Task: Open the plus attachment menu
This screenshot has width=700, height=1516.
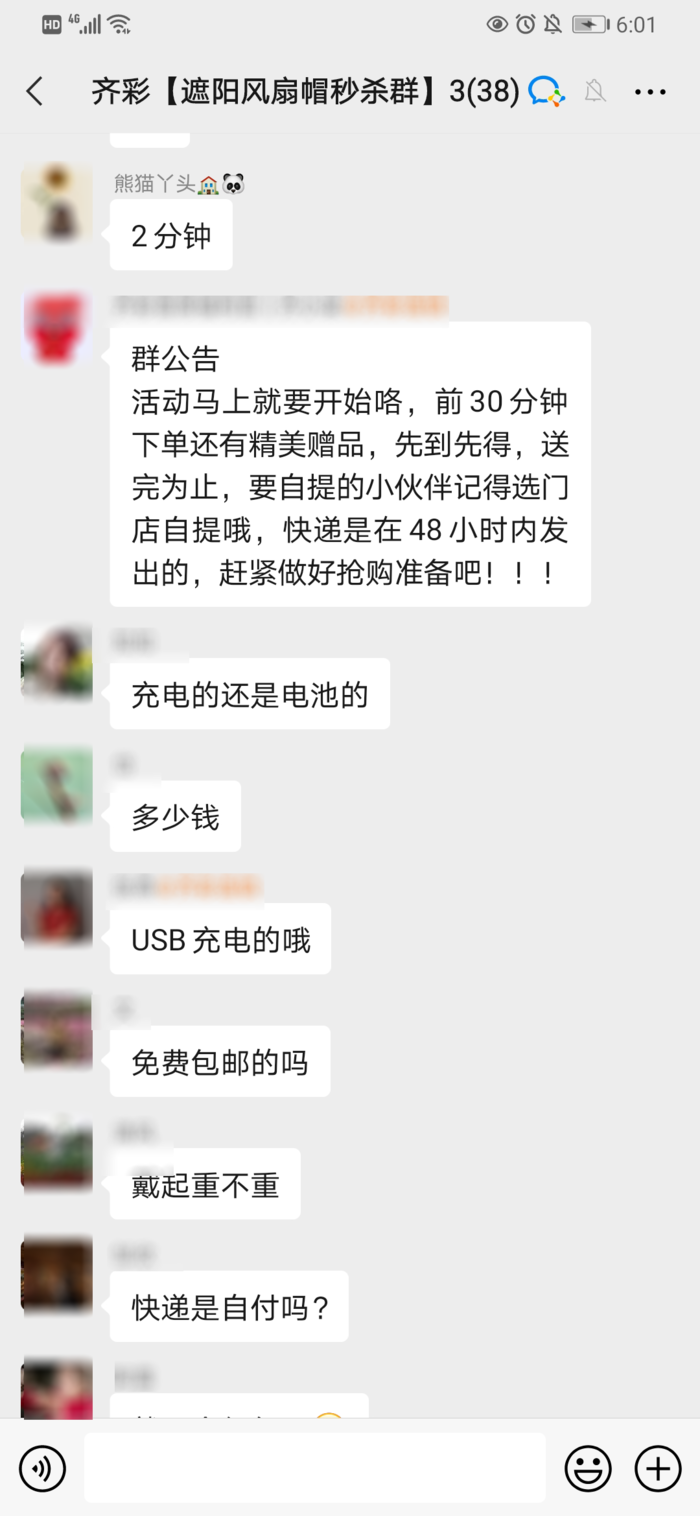Action: point(658,1468)
